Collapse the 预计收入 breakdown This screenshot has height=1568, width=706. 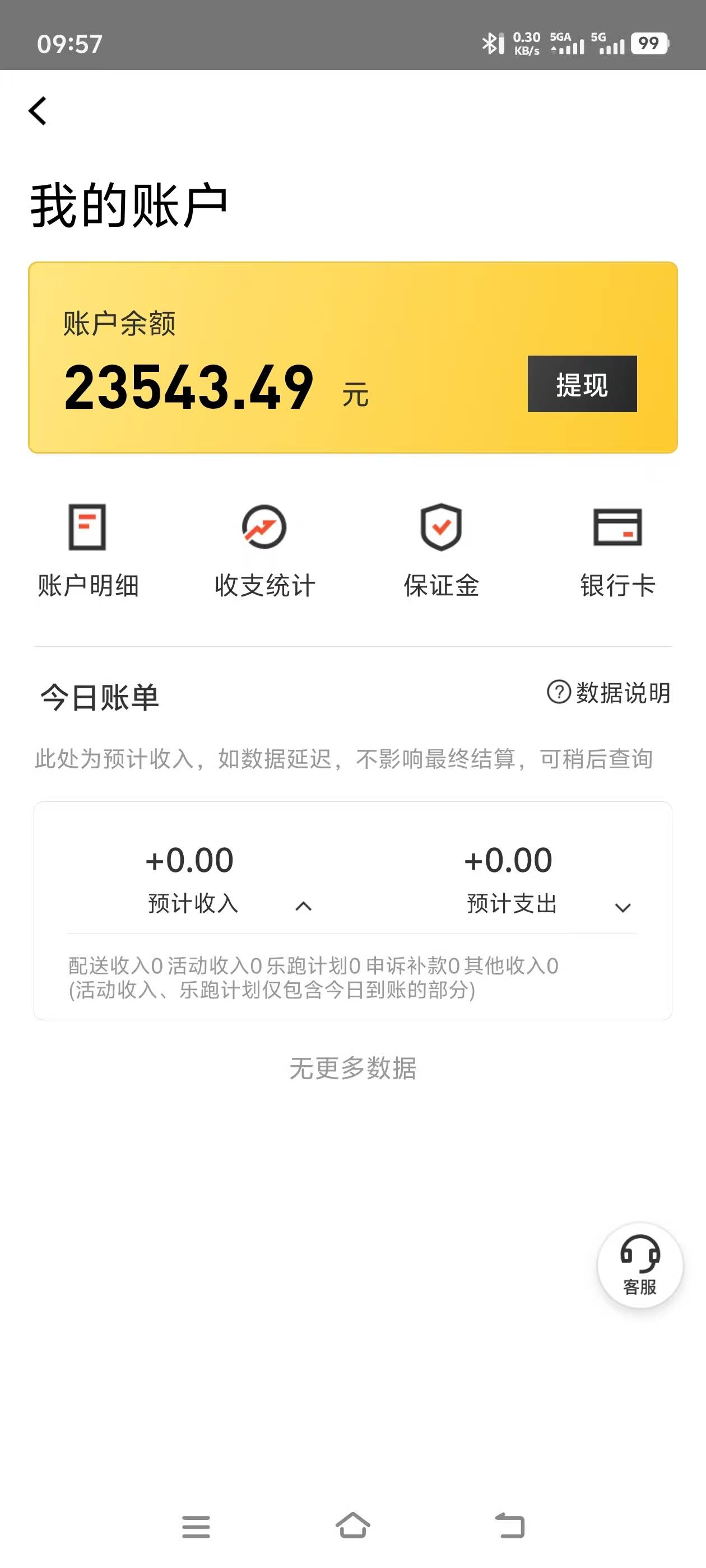pyautogui.click(x=303, y=906)
